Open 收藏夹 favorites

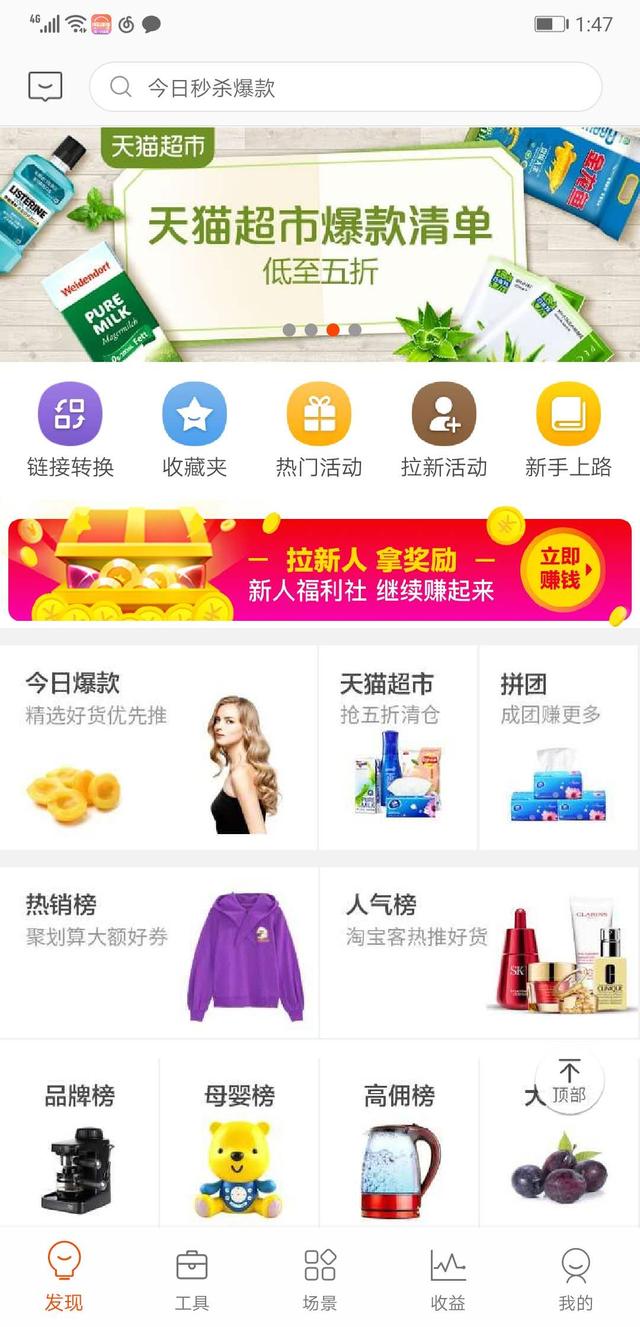click(x=194, y=430)
